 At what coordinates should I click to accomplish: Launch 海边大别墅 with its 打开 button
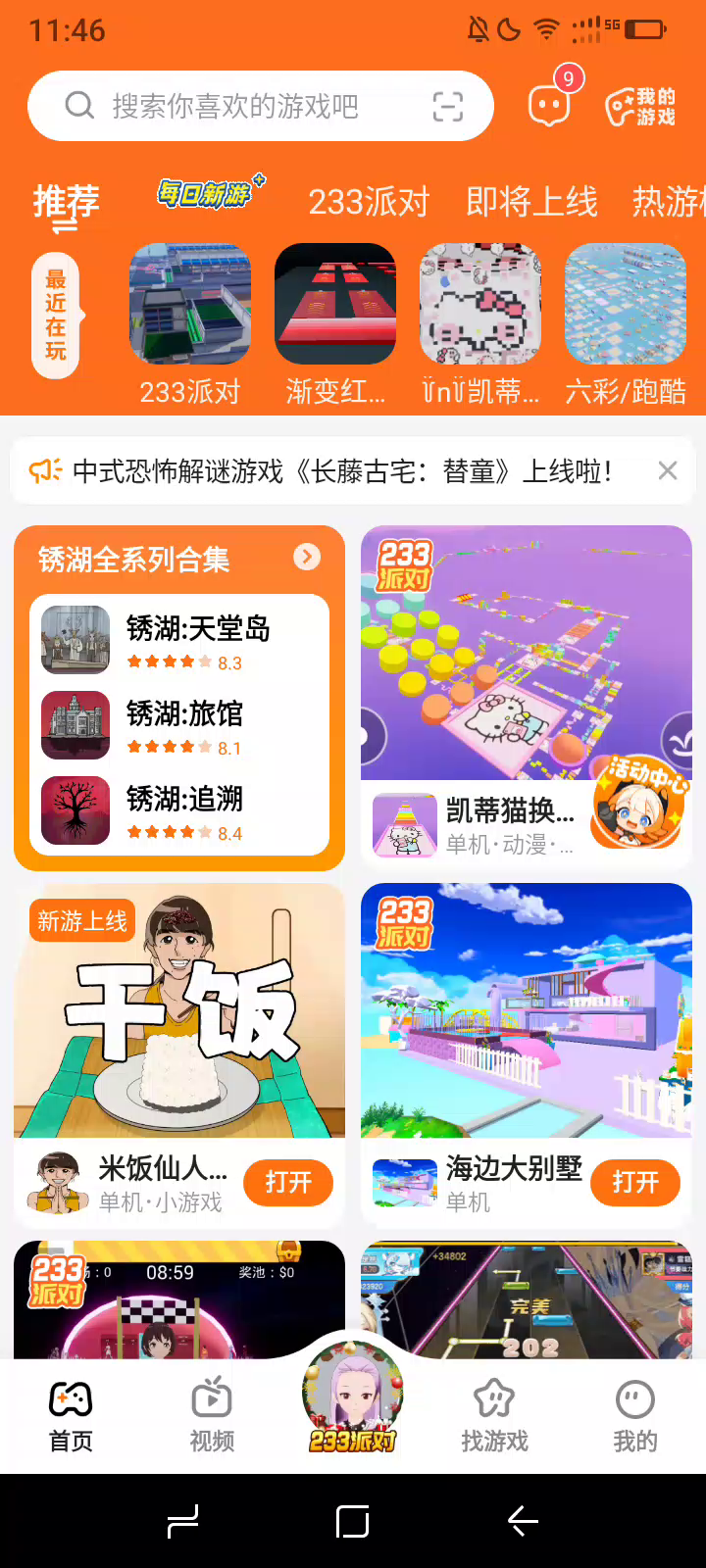coord(635,1182)
